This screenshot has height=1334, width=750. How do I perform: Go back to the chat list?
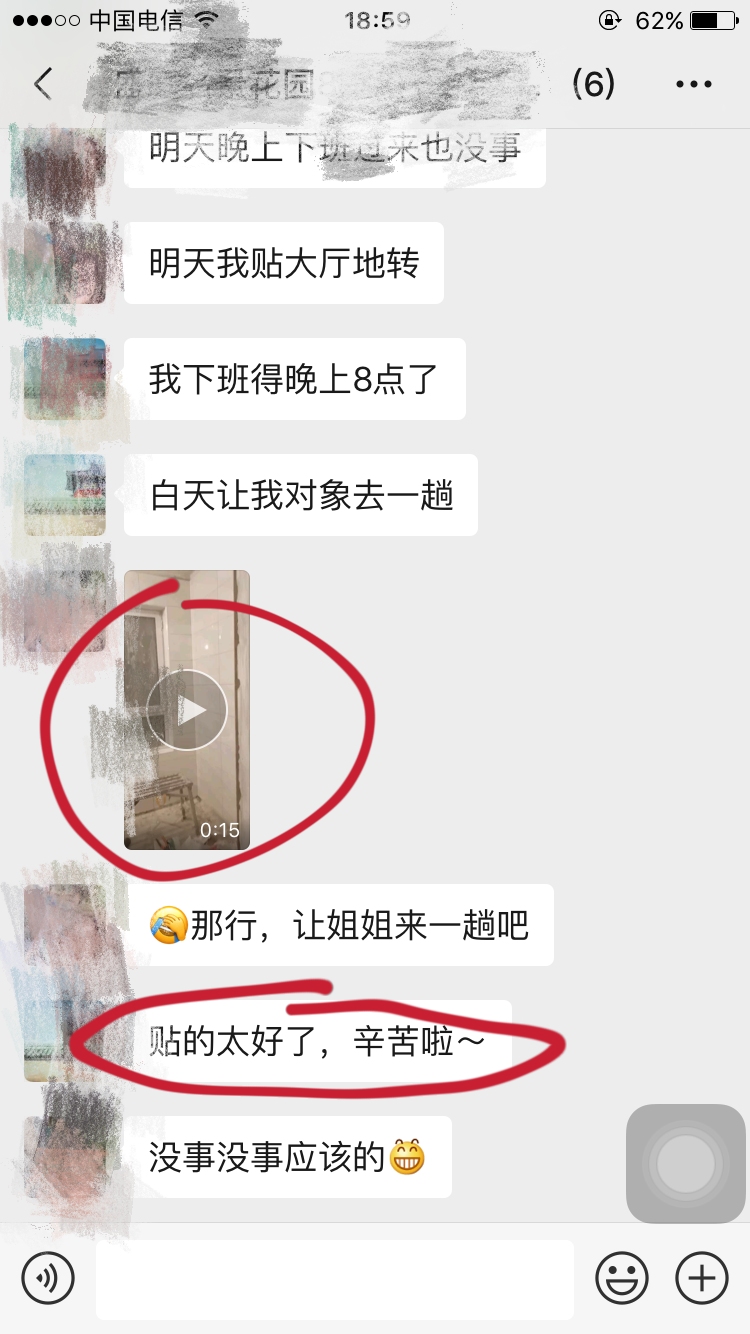point(42,84)
